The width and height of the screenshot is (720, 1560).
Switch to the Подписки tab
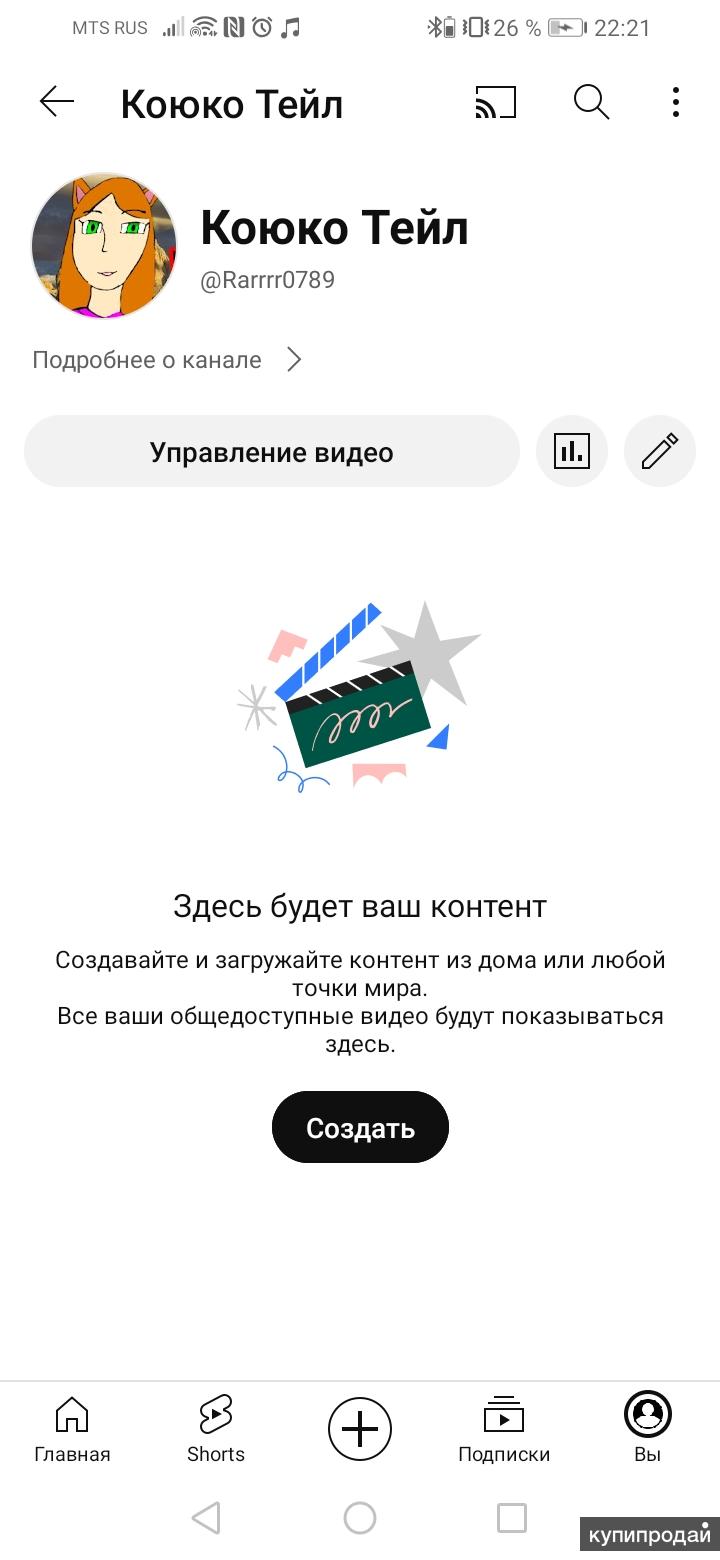[504, 1430]
